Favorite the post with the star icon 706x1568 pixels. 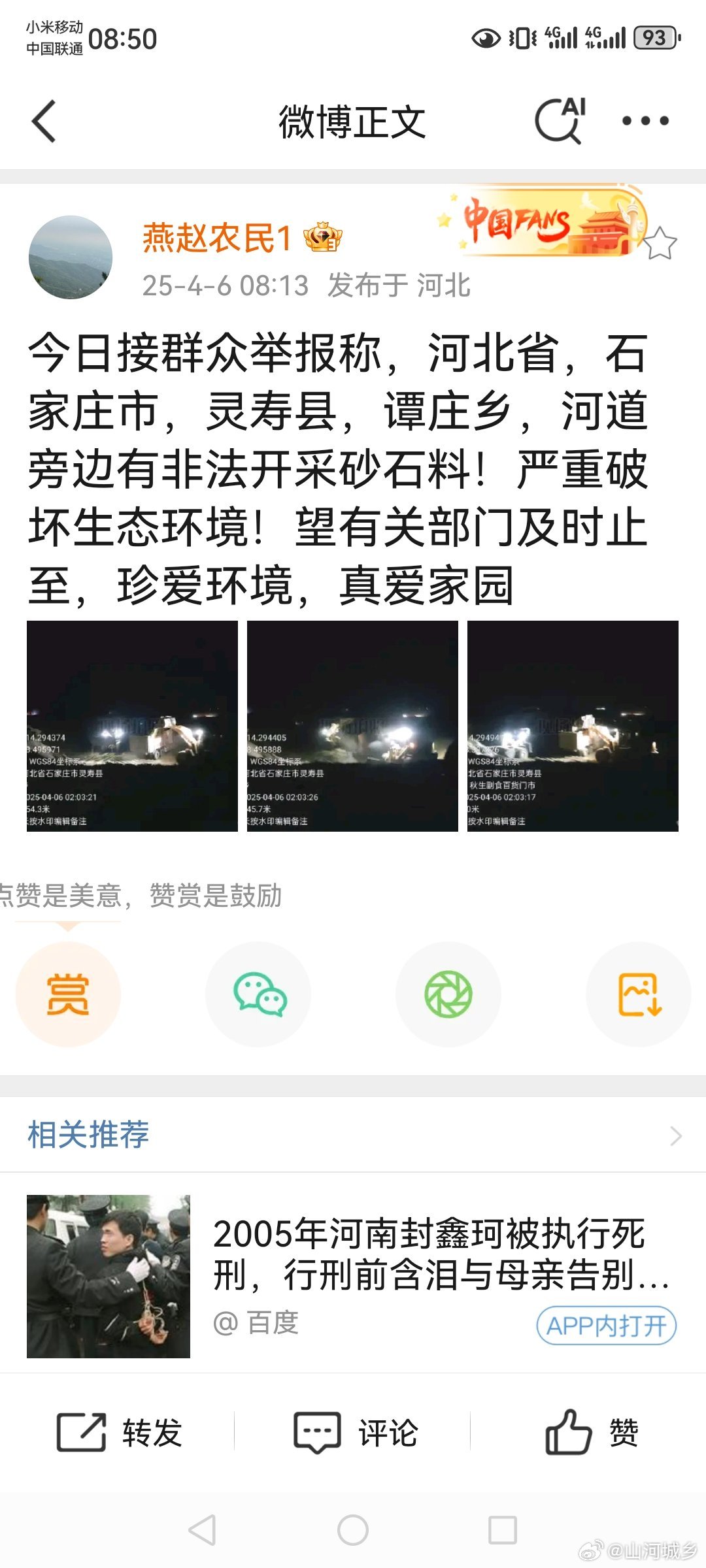pos(660,243)
